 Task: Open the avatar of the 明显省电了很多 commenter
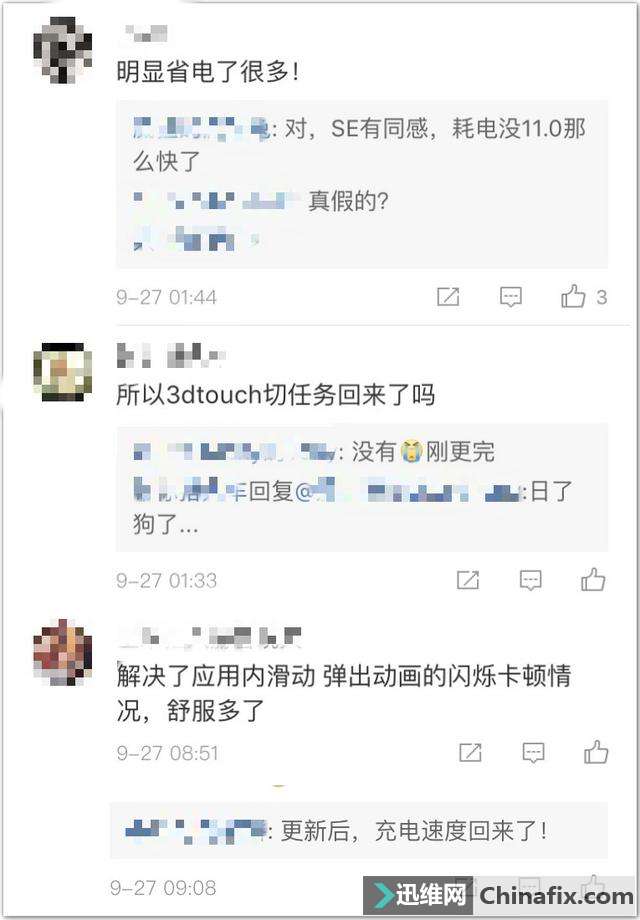[62, 51]
